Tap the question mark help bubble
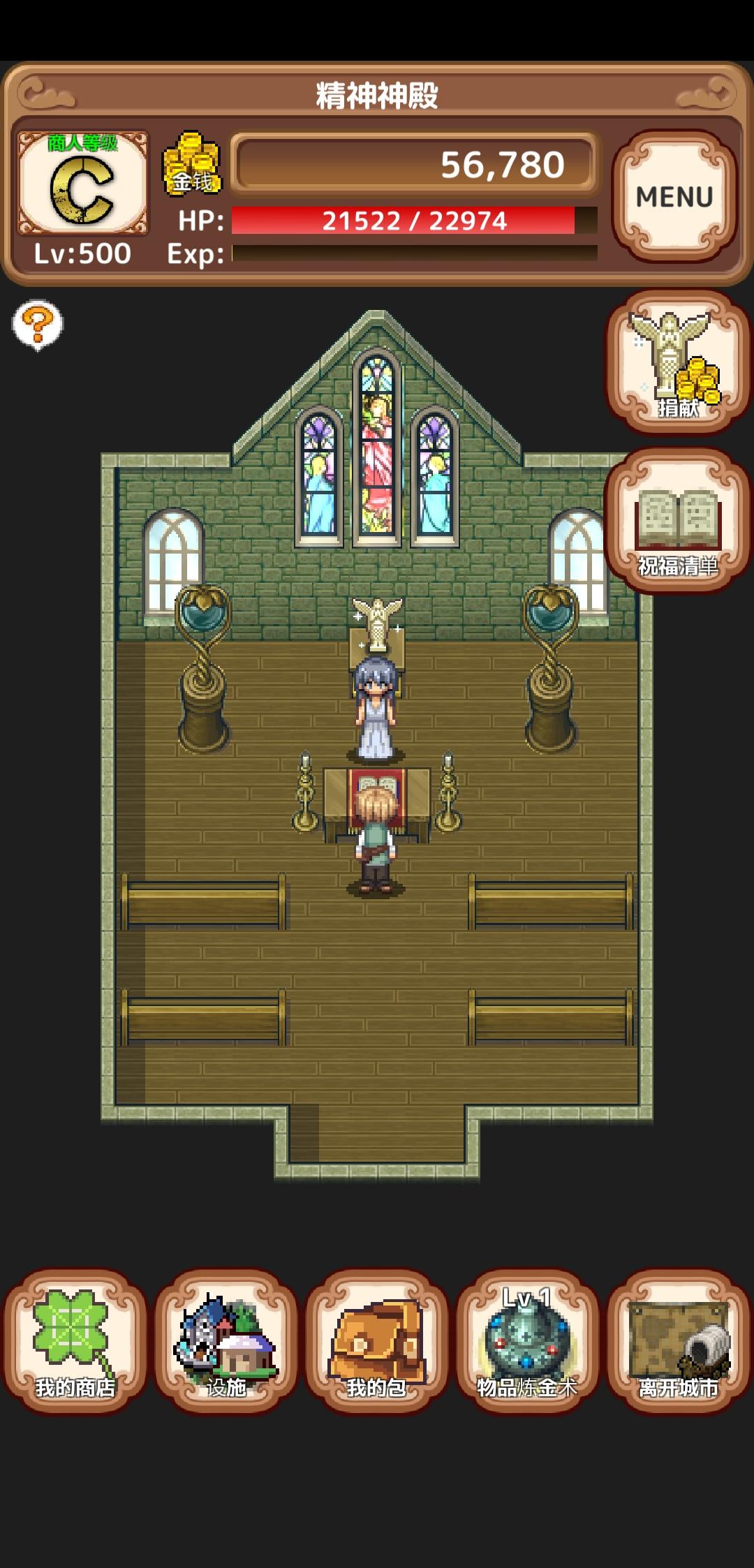This screenshot has height=1568, width=754. (38, 324)
